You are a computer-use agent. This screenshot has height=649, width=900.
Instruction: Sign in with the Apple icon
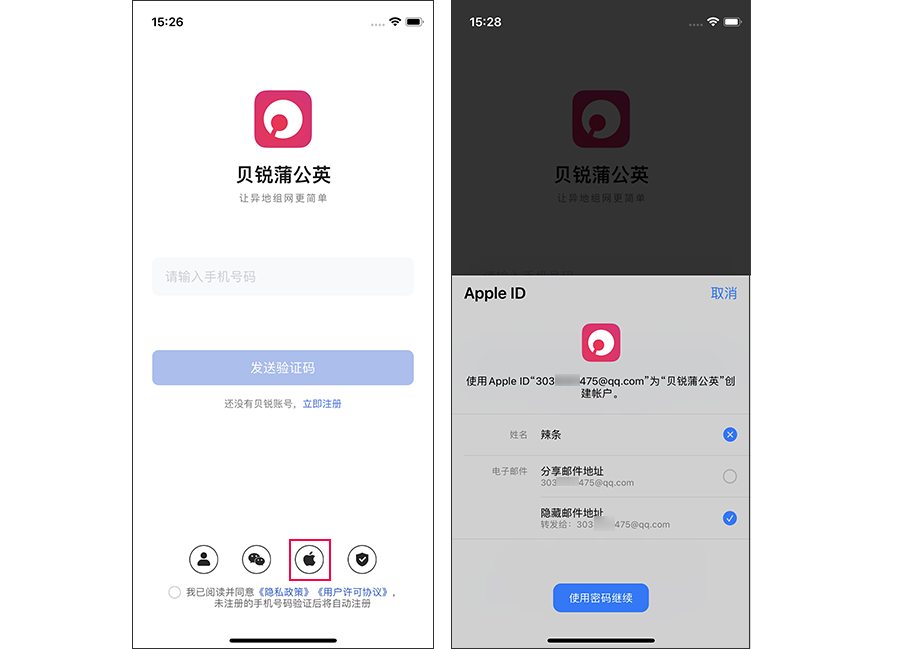[310, 559]
